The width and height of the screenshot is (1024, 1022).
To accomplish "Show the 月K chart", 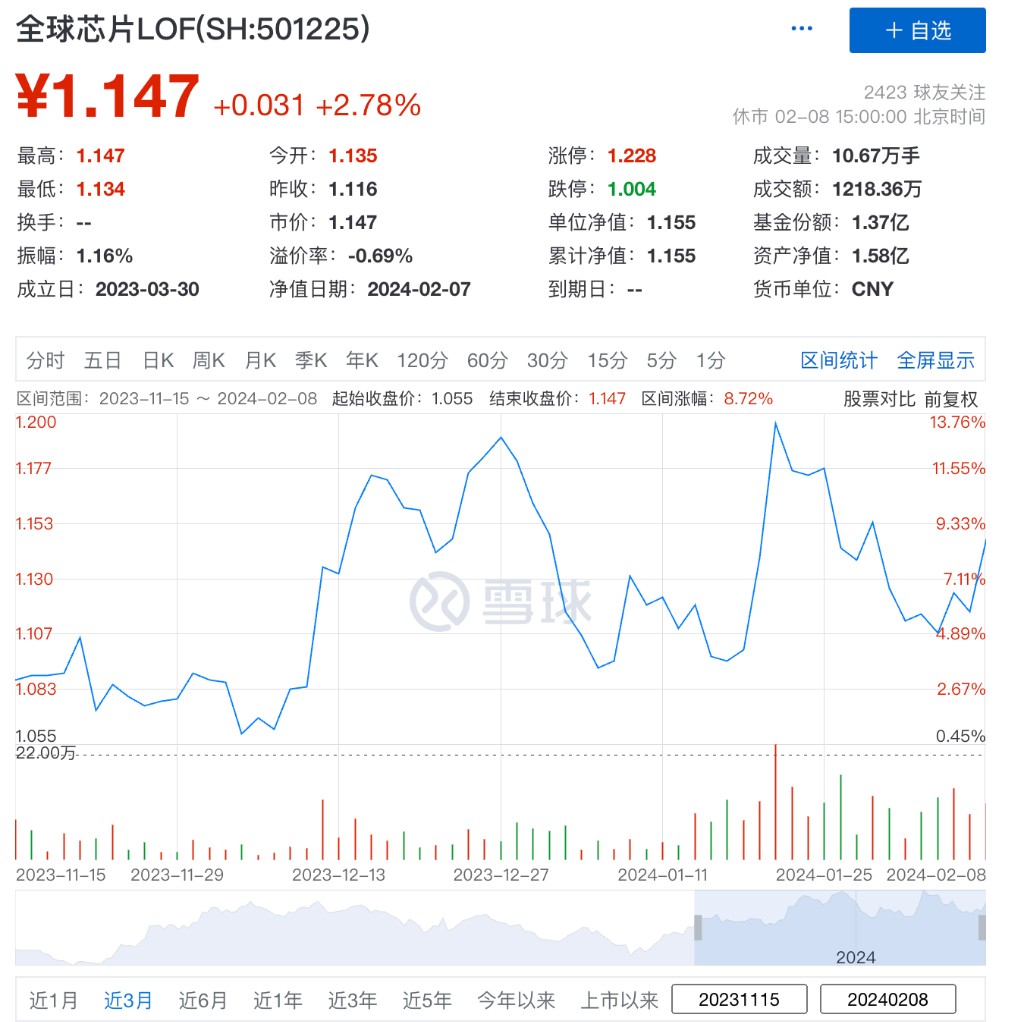I will [260, 361].
